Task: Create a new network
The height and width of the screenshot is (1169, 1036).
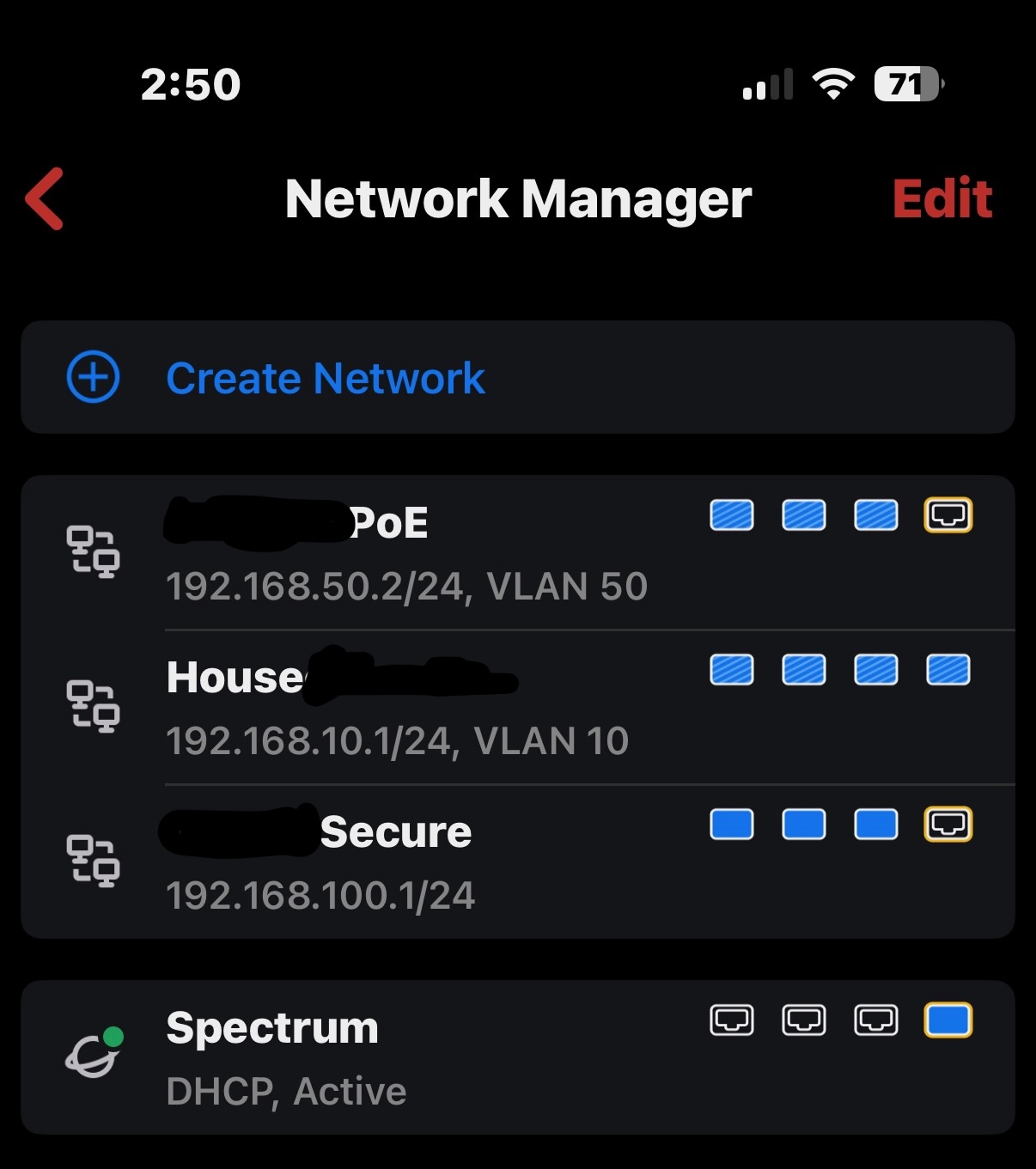Action: coord(325,378)
